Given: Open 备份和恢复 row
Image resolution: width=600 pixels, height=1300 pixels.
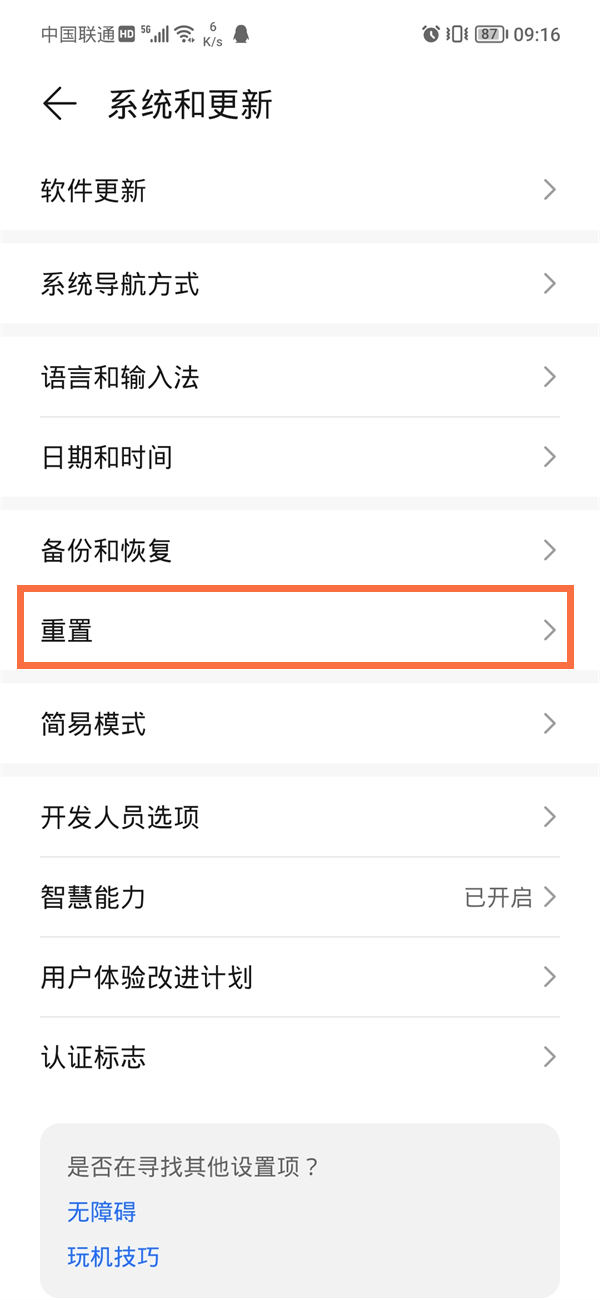Looking at the screenshot, I should pyautogui.click(x=300, y=549).
